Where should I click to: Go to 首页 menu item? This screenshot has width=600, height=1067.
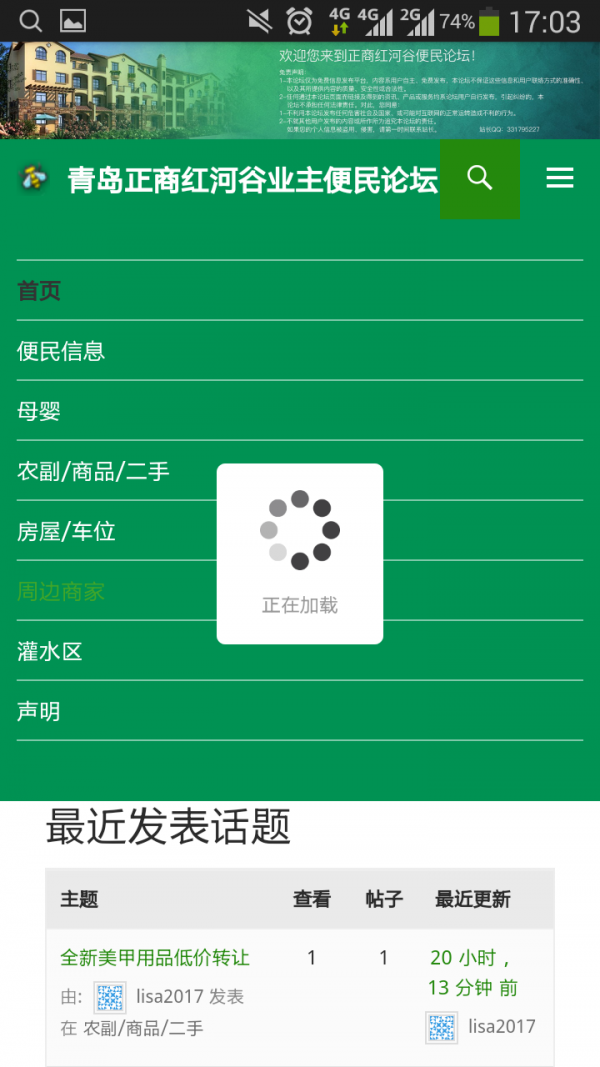click(40, 291)
